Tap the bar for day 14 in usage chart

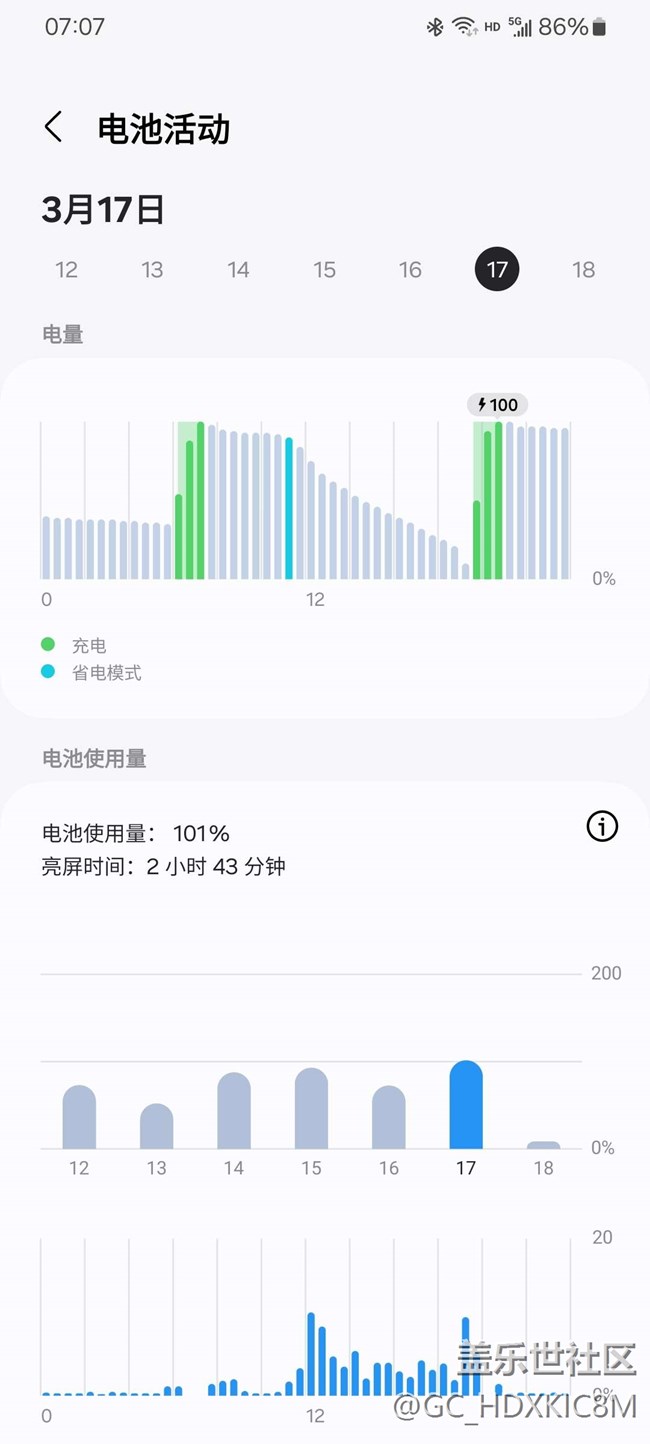[x=234, y=1112]
